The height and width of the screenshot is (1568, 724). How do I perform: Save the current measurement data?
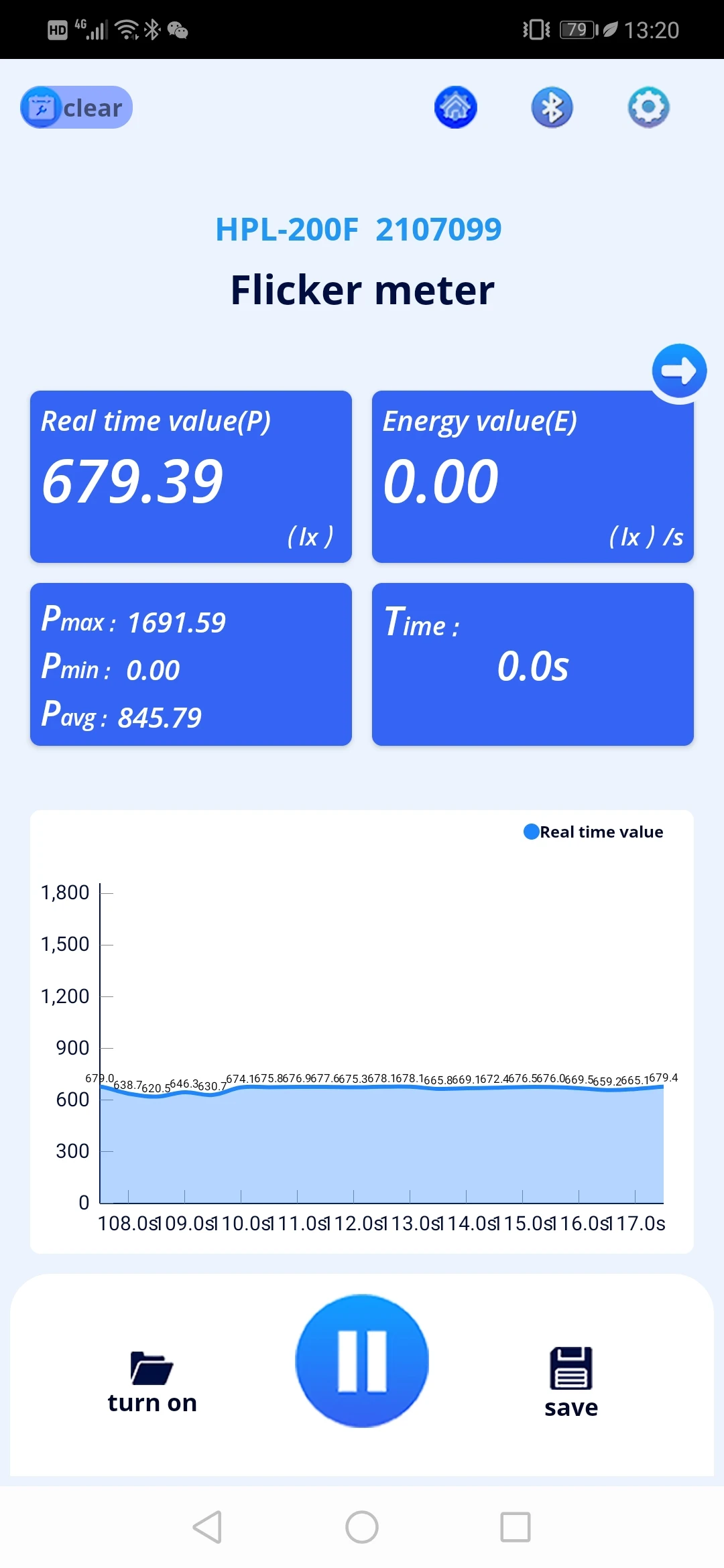pyautogui.click(x=571, y=1382)
